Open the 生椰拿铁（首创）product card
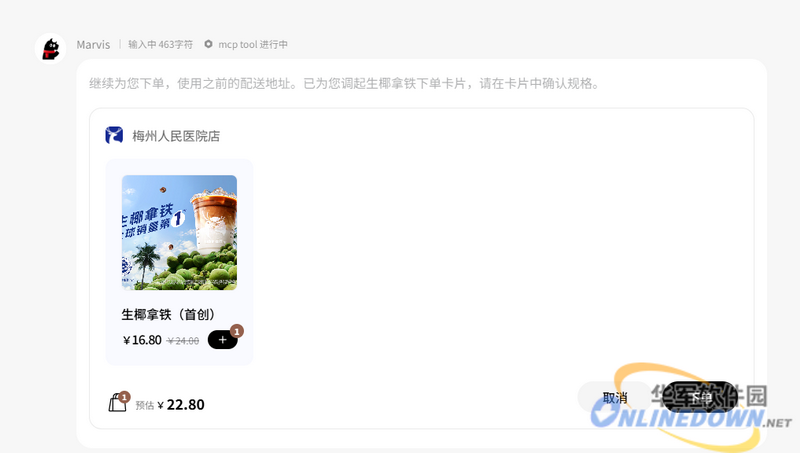This screenshot has height=453, width=800. [x=179, y=262]
